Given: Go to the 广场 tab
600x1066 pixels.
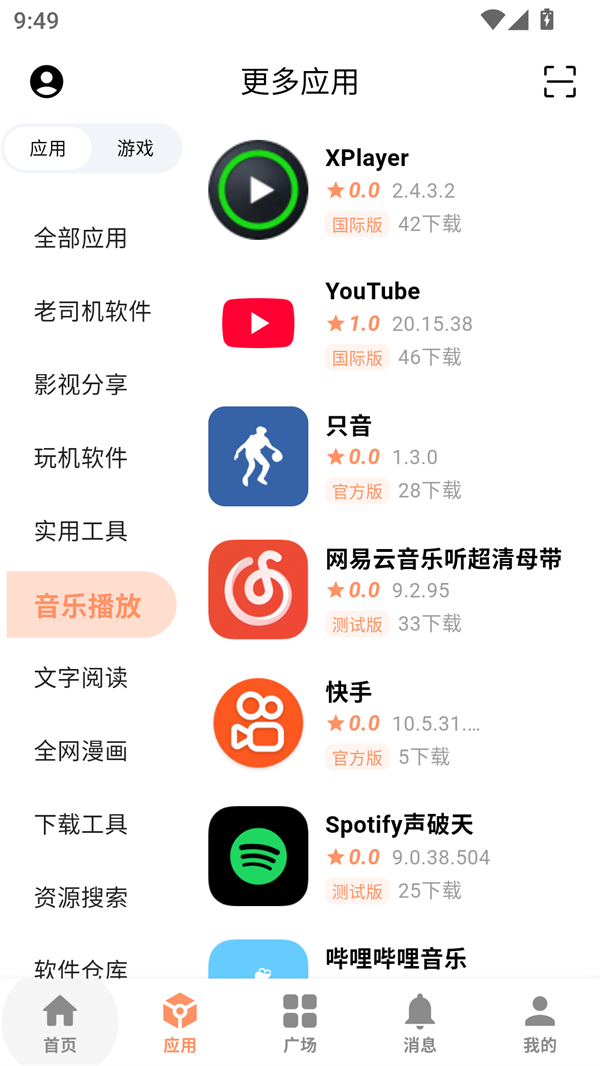Looking at the screenshot, I should point(300,1023).
